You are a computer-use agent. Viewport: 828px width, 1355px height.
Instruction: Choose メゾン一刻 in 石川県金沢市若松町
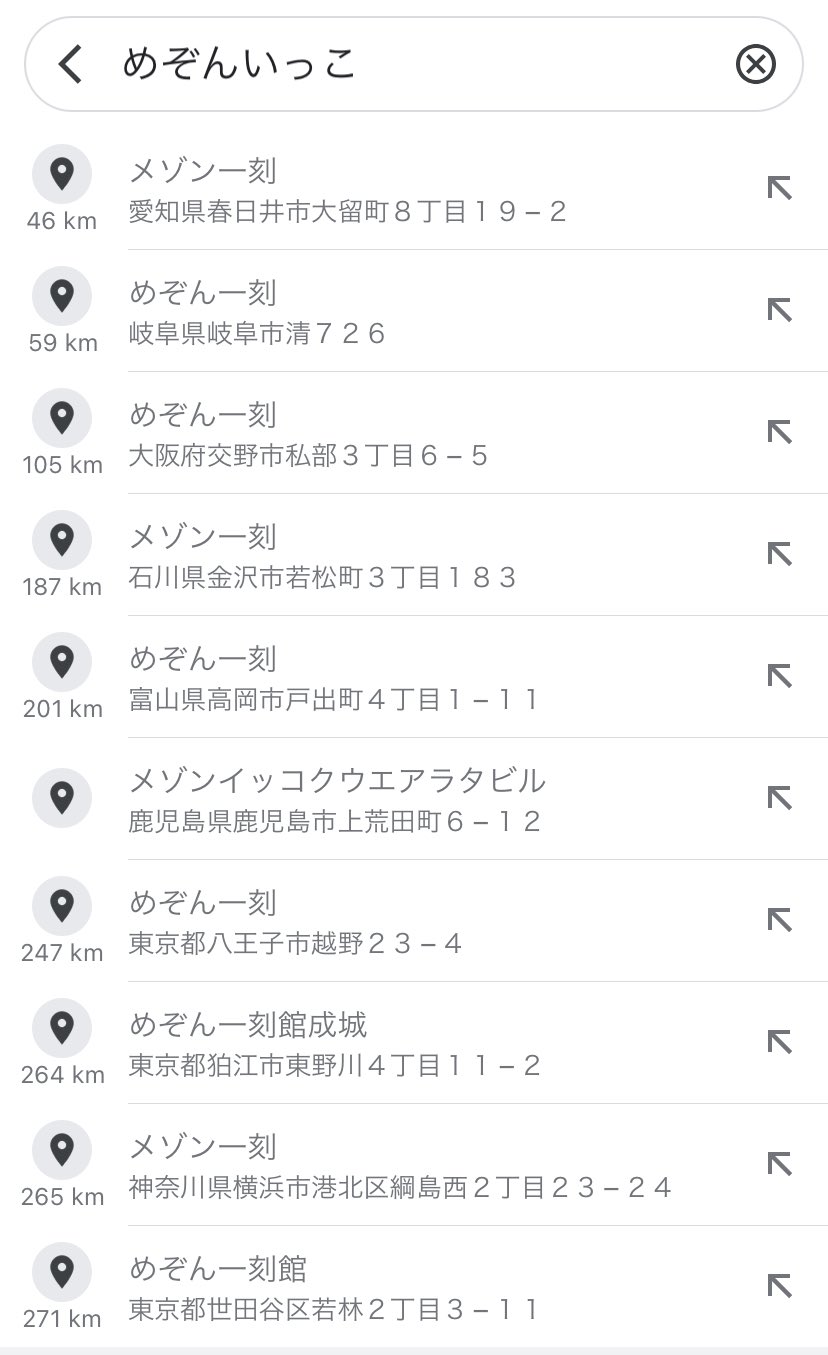pos(414,555)
